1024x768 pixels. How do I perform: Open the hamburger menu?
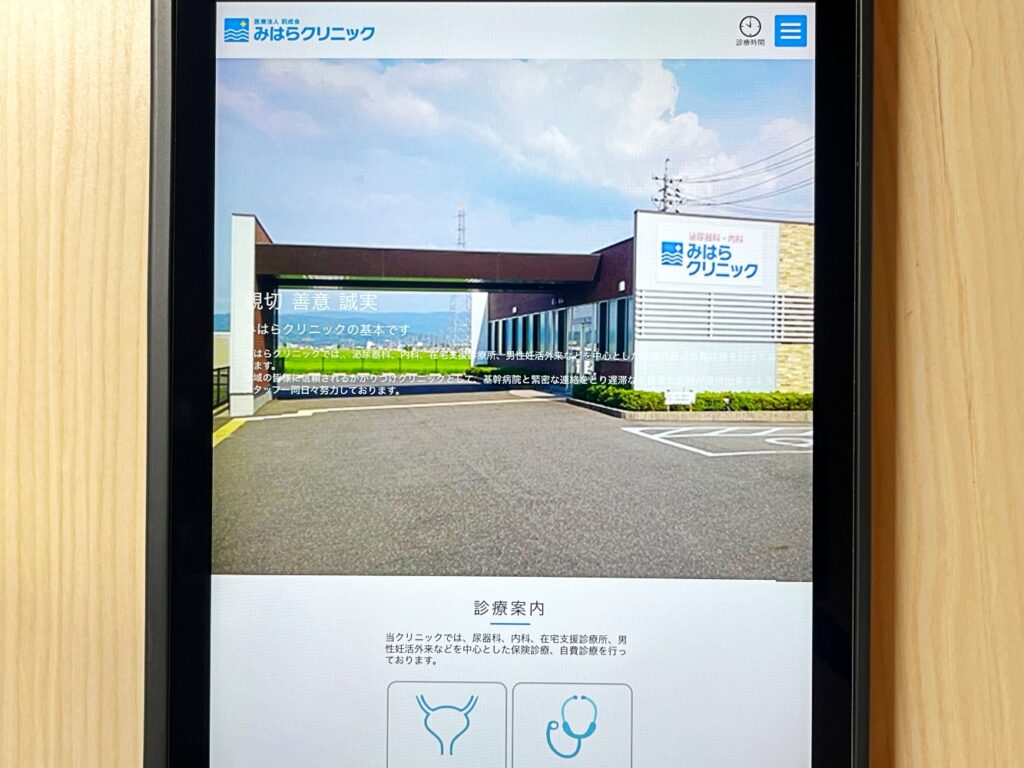pos(790,30)
